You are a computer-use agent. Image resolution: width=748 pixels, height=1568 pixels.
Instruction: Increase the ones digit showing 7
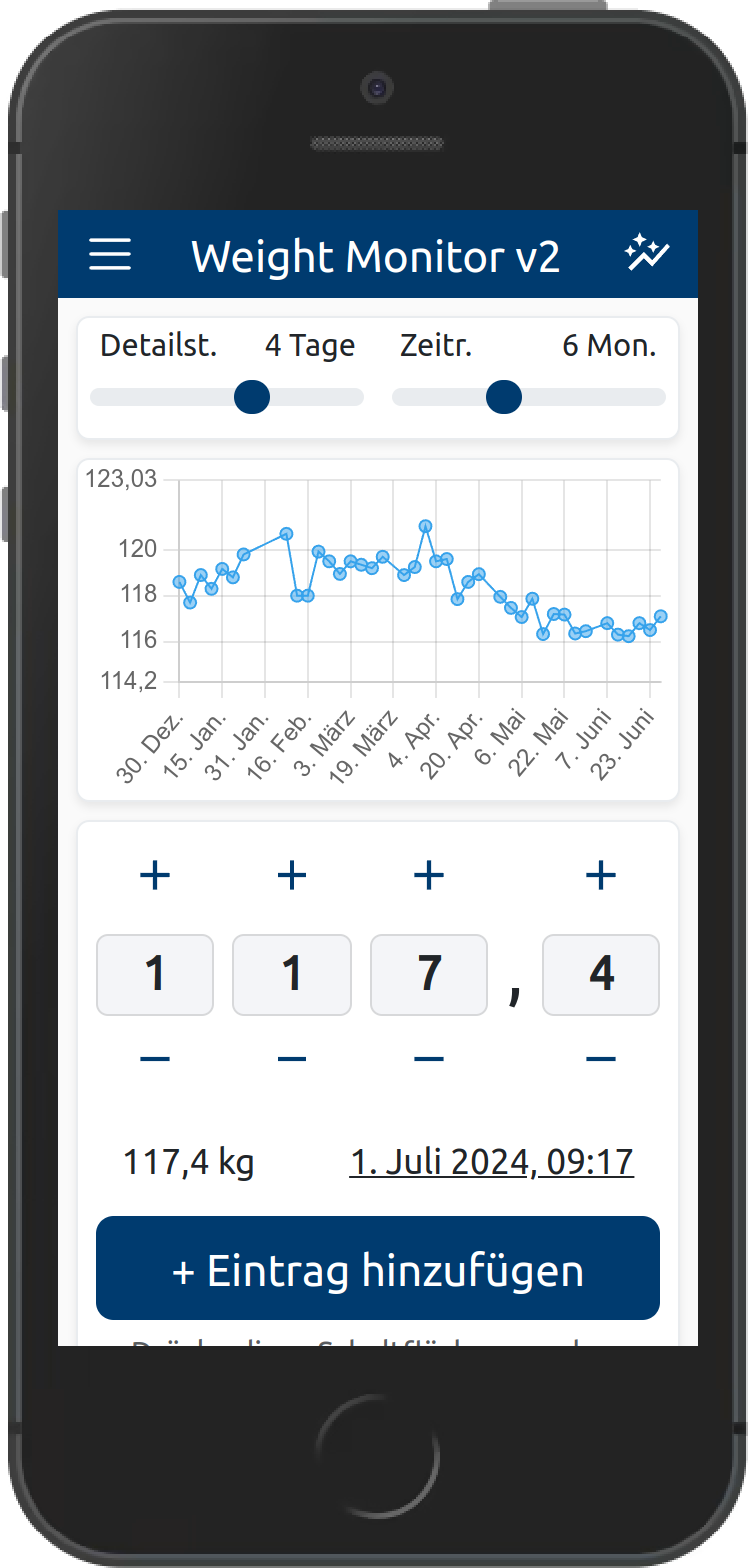coord(429,876)
